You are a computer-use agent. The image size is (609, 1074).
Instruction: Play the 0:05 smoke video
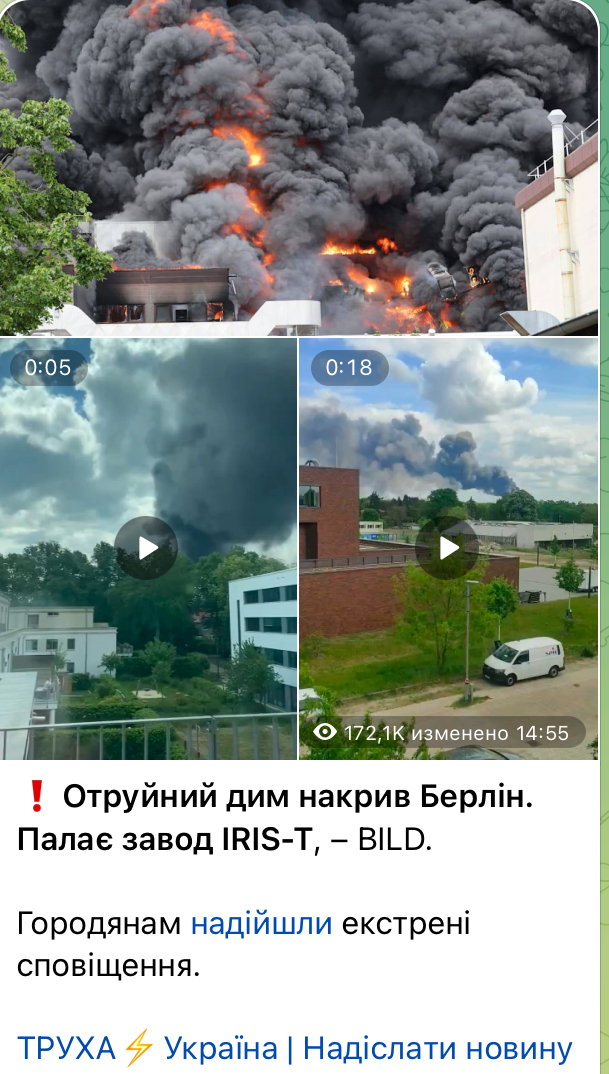146,548
